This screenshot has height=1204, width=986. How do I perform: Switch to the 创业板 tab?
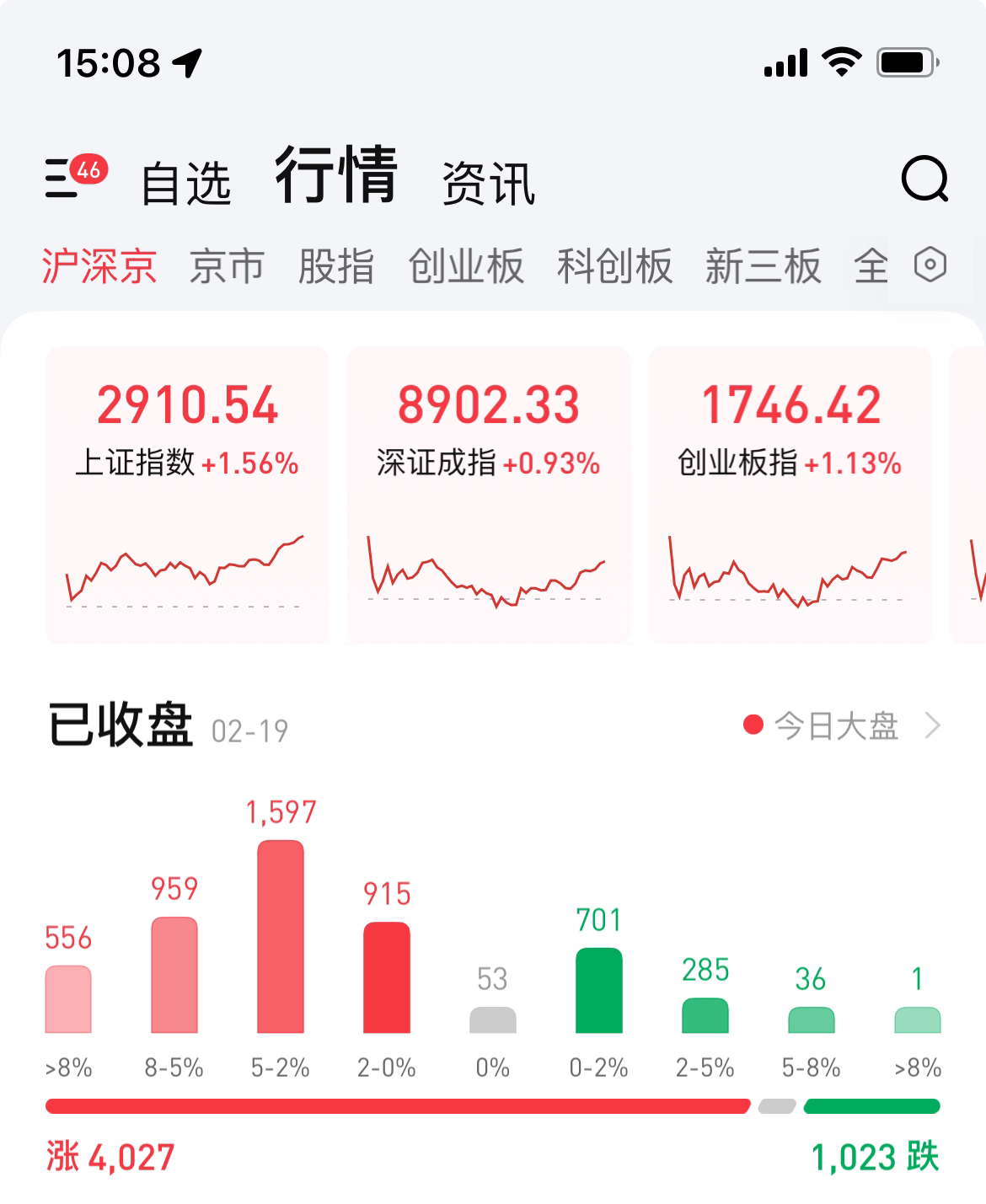click(x=466, y=266)
